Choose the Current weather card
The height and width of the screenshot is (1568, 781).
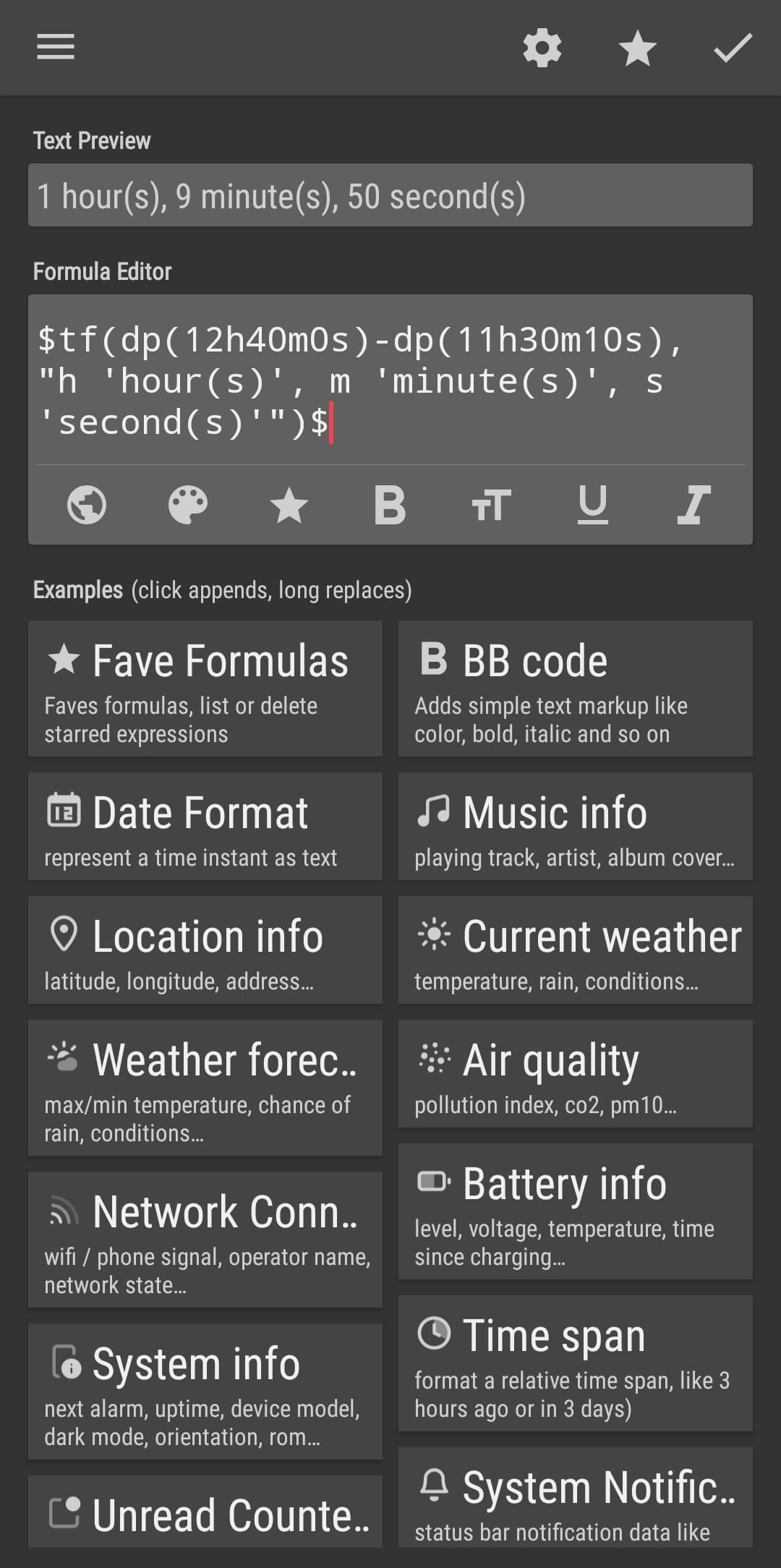point(576,950)
